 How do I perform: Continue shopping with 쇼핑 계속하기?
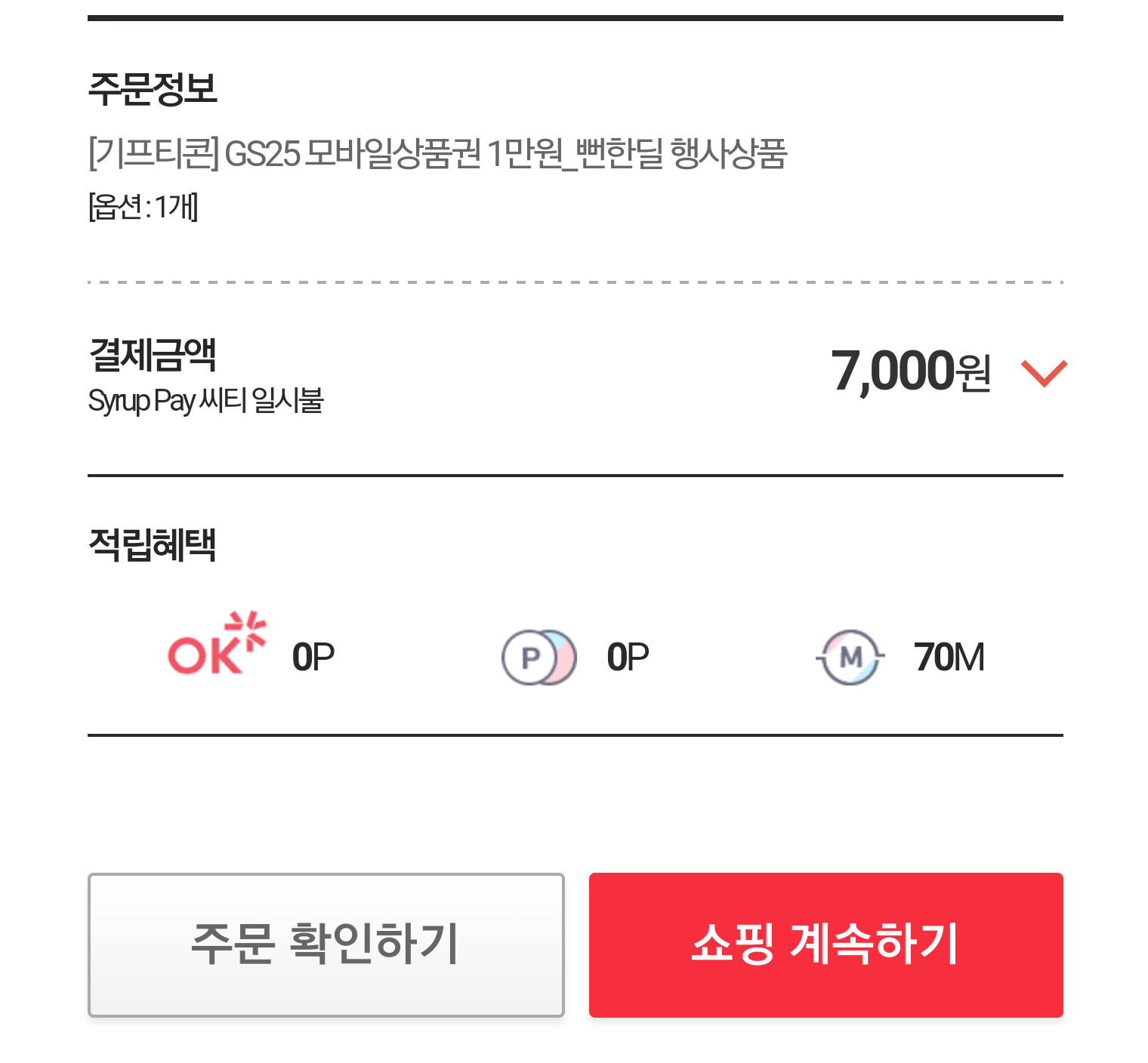pyautogui.click(x=826, y=944)
